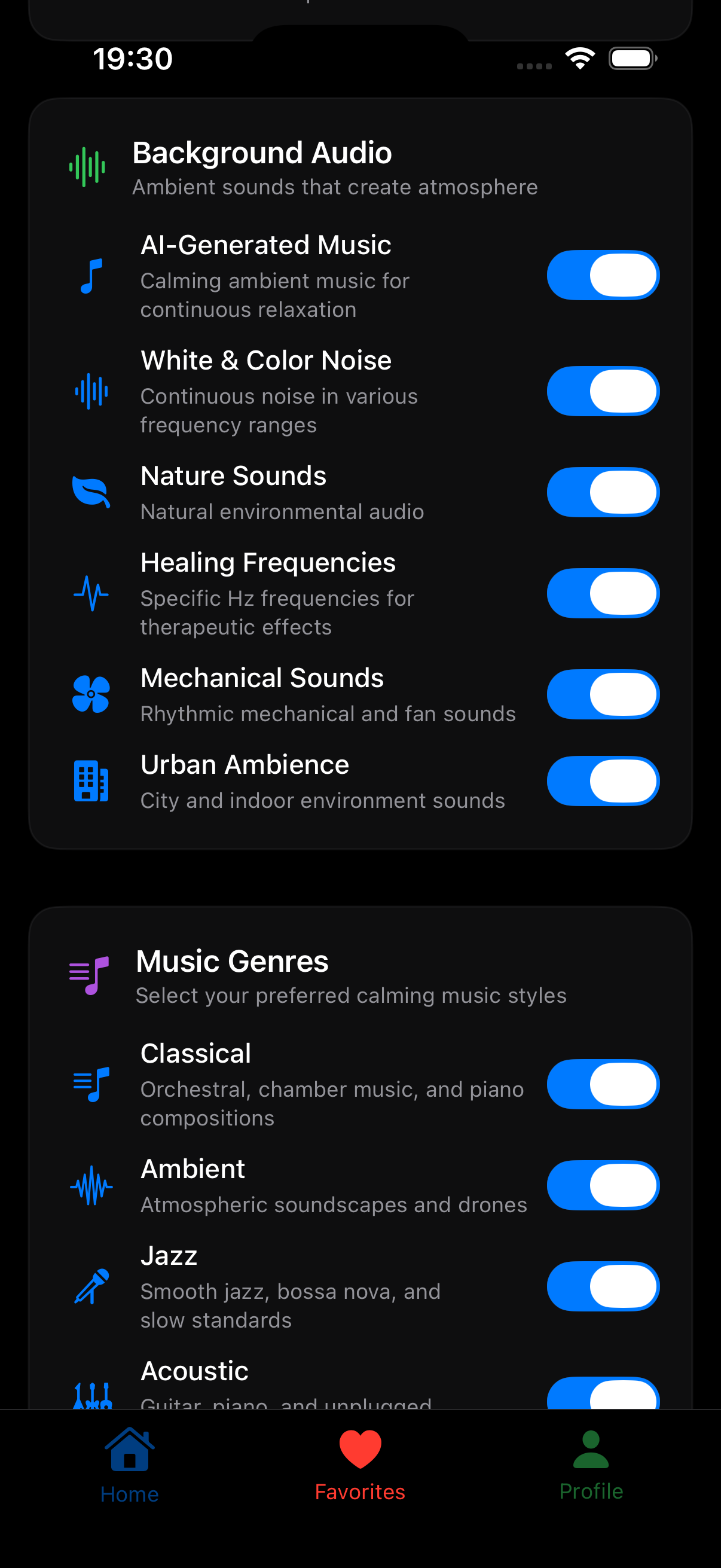This screenshot has height=1568, width=721.
Task: Switch off the Jazz genre
Action: point(603,1286)
